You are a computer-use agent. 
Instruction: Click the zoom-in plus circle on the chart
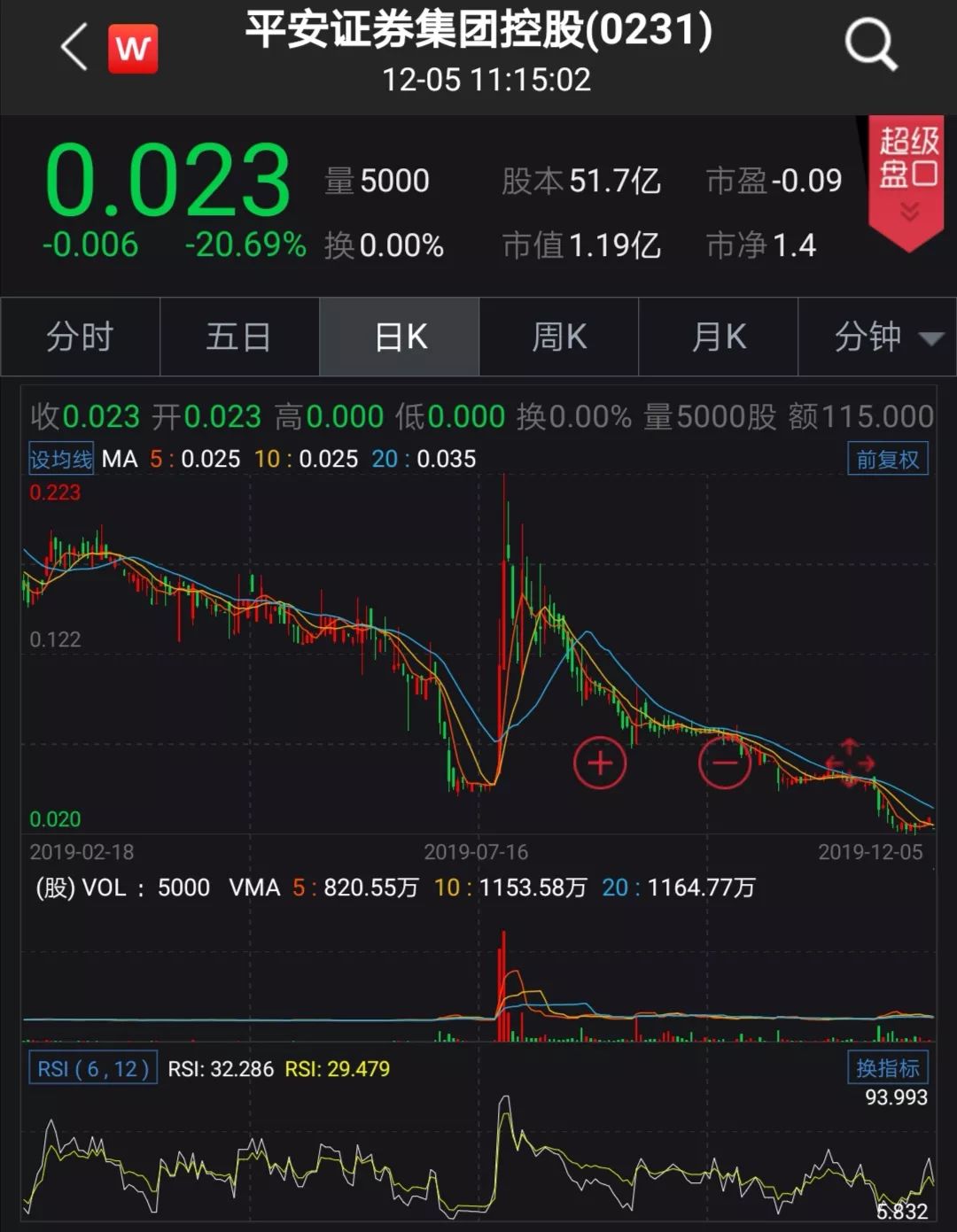599,762
